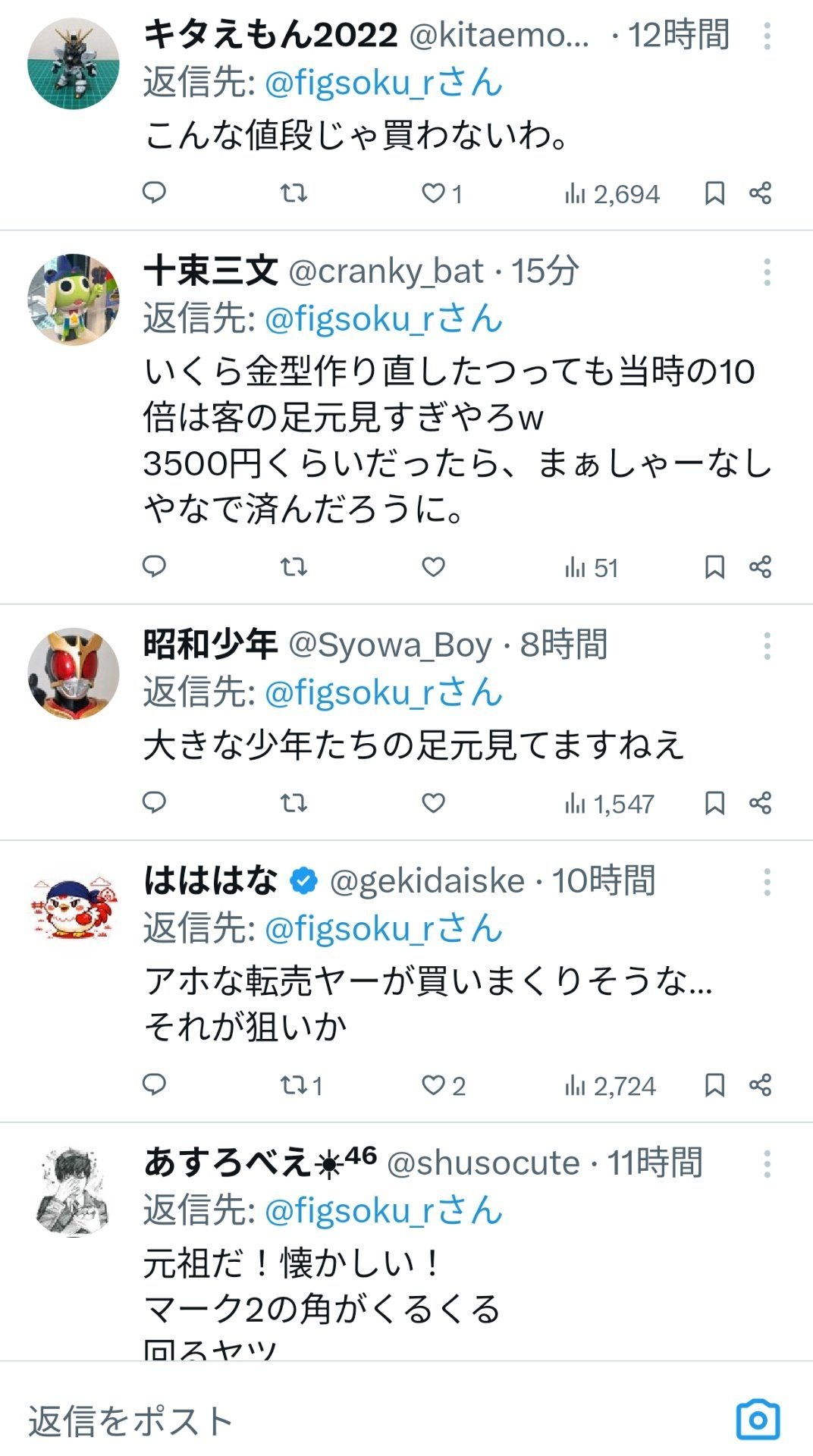Viewport: 813px width, 1456px height.
Task: Open overflow menu on キタえもん2022's reply
Action: pos(767,36)
